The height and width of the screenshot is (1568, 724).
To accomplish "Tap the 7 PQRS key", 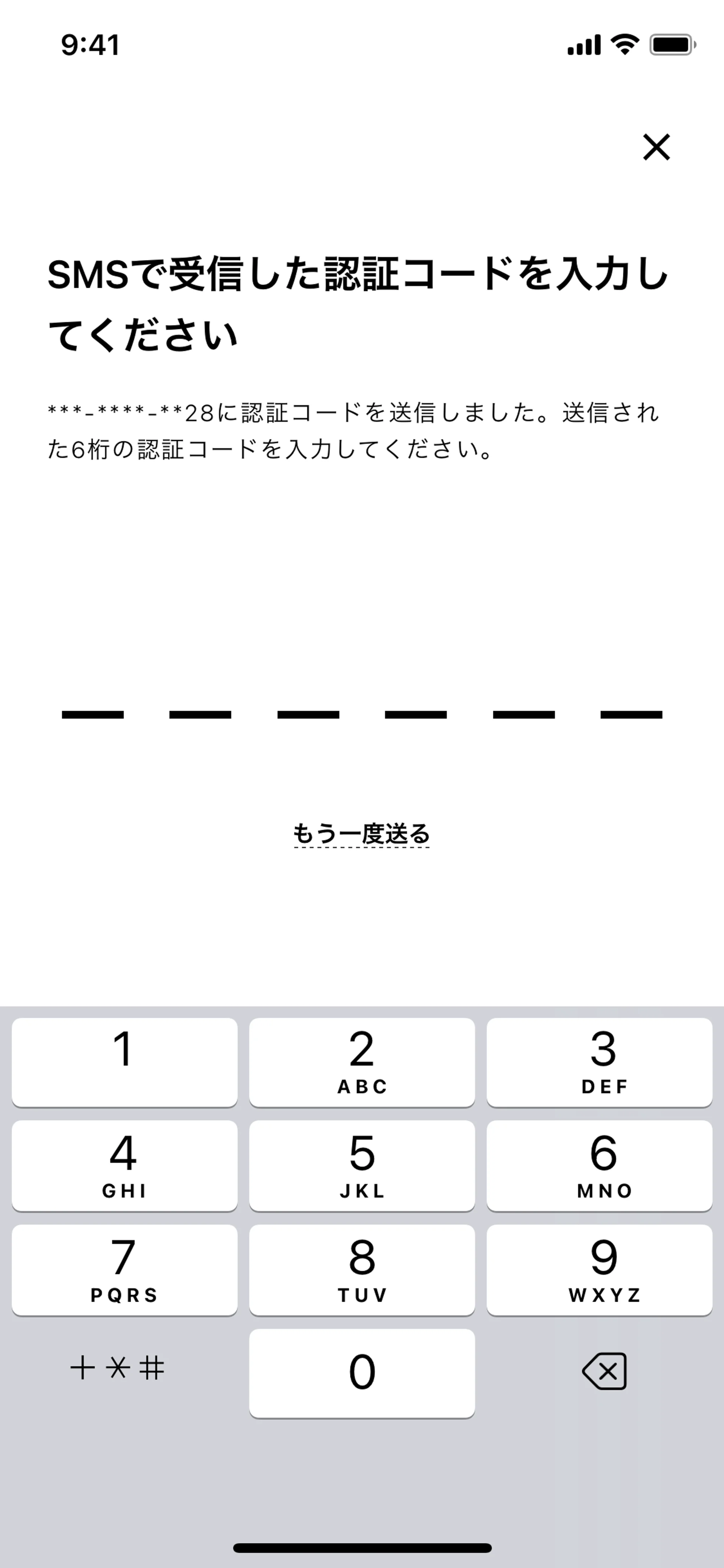I will pyautogui.click(x=124, y=1269).
